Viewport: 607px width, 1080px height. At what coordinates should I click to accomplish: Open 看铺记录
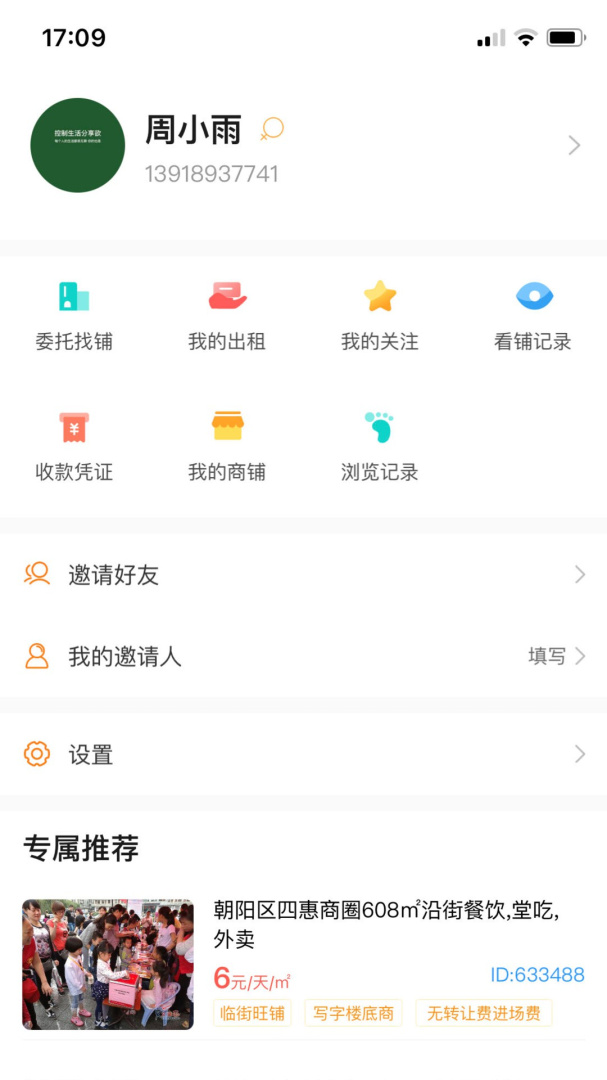533,315
